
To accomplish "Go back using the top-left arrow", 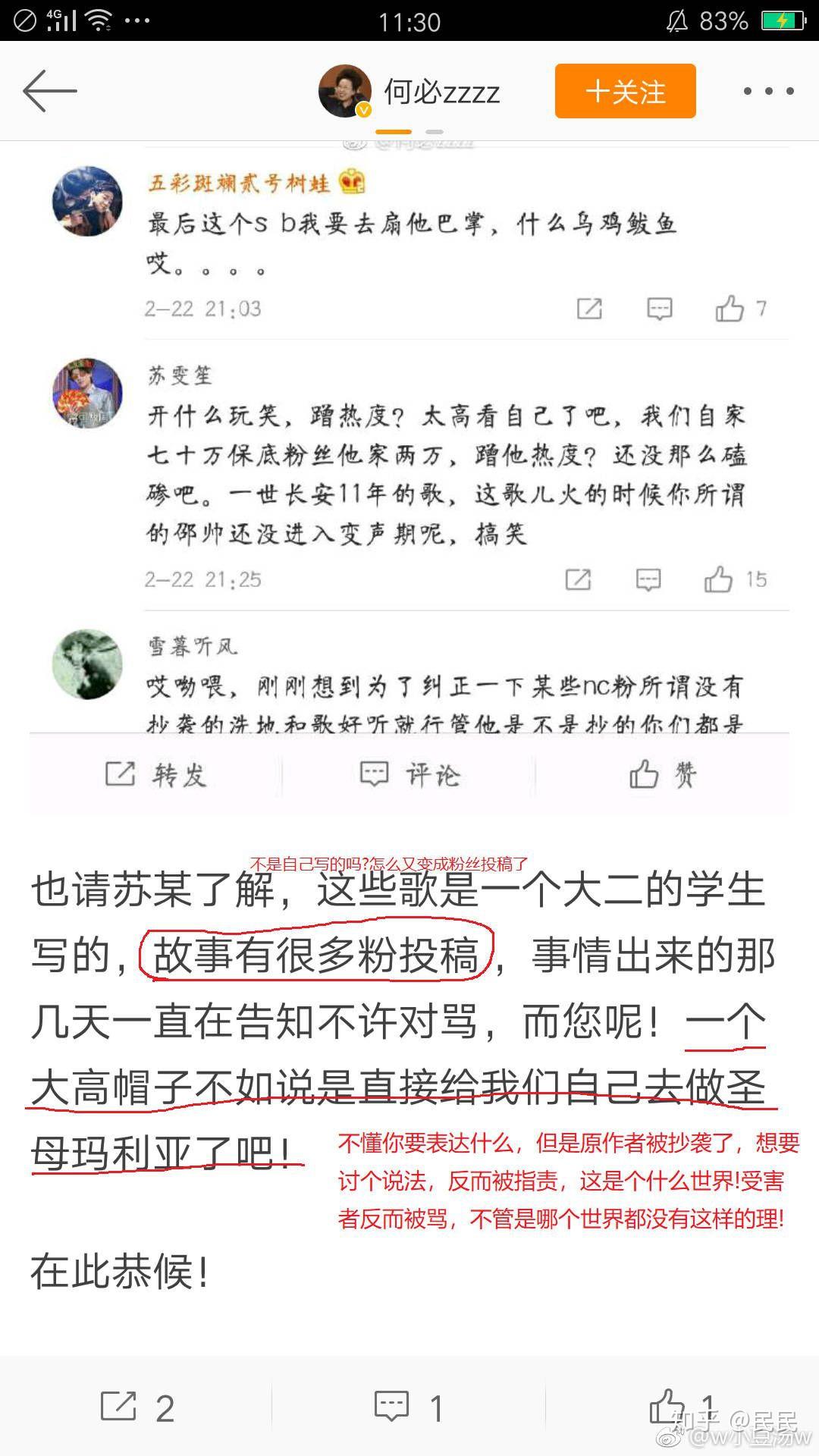I will [50, 91].
